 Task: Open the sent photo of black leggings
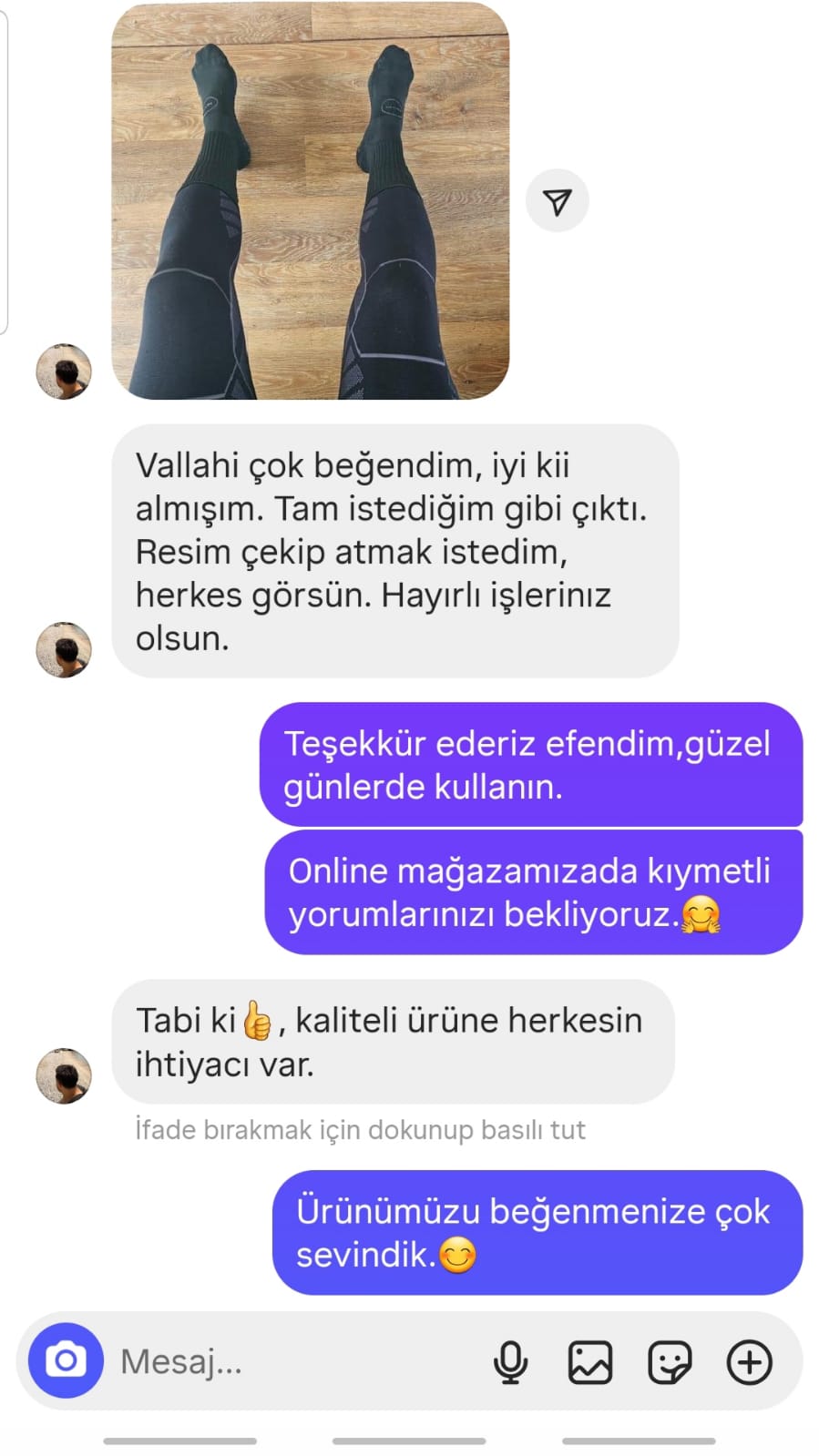pyautogui.click(x=310, y=200)
